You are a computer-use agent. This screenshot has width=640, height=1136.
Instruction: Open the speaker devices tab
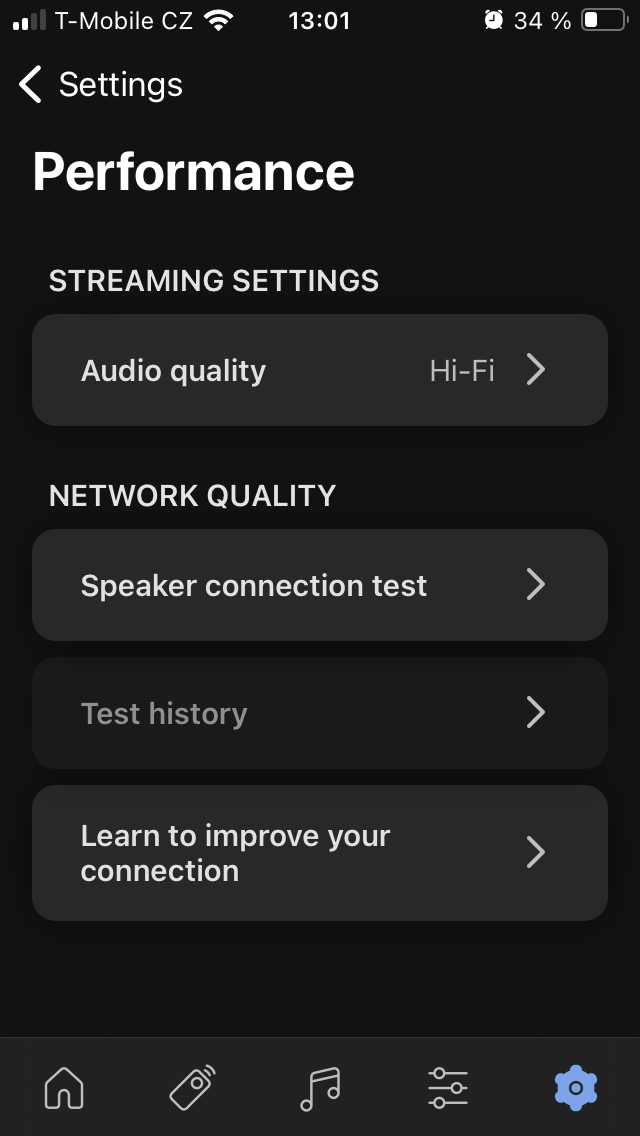pos(192,1087)
